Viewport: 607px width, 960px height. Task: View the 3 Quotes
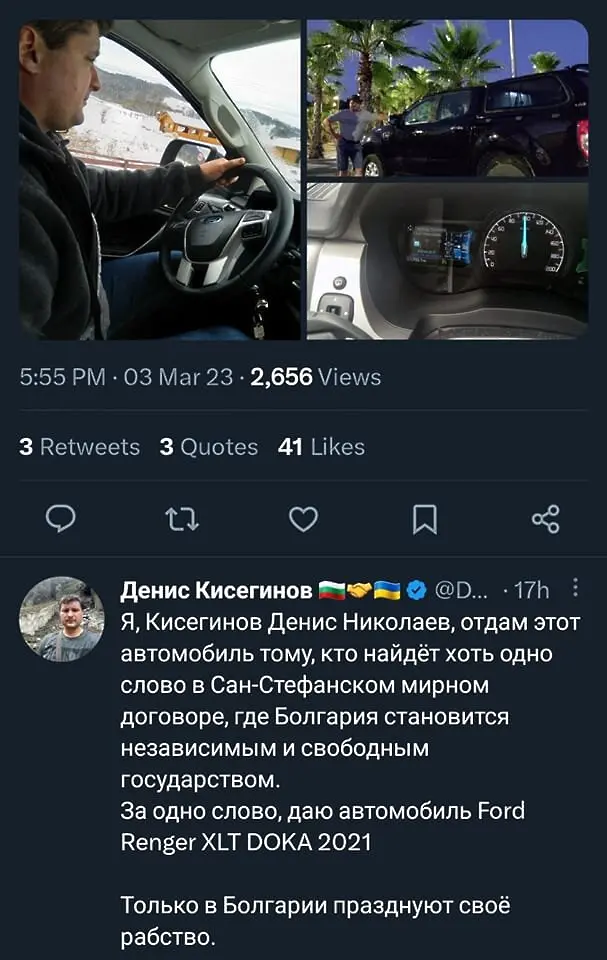(208, 447)
